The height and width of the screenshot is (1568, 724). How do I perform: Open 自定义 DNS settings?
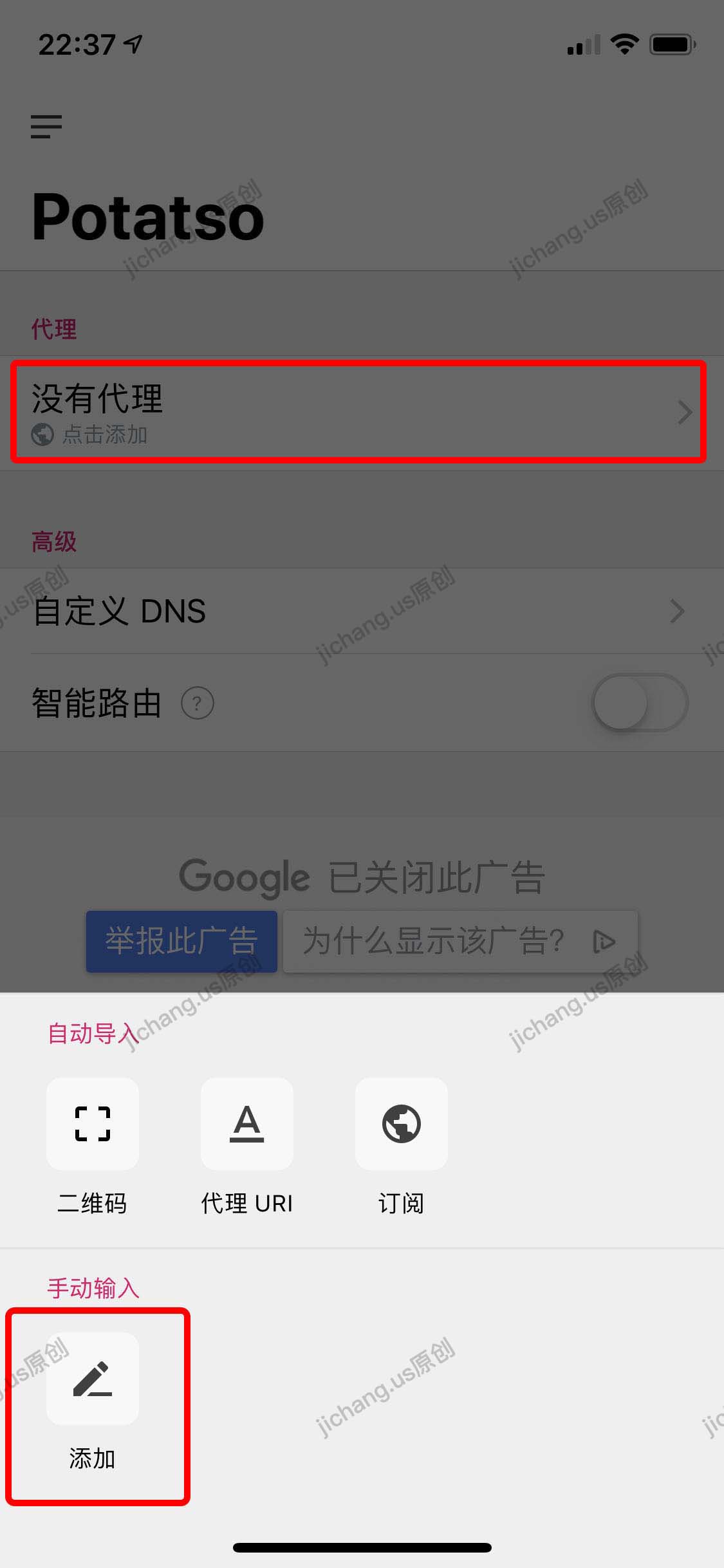tap(362, 611)
